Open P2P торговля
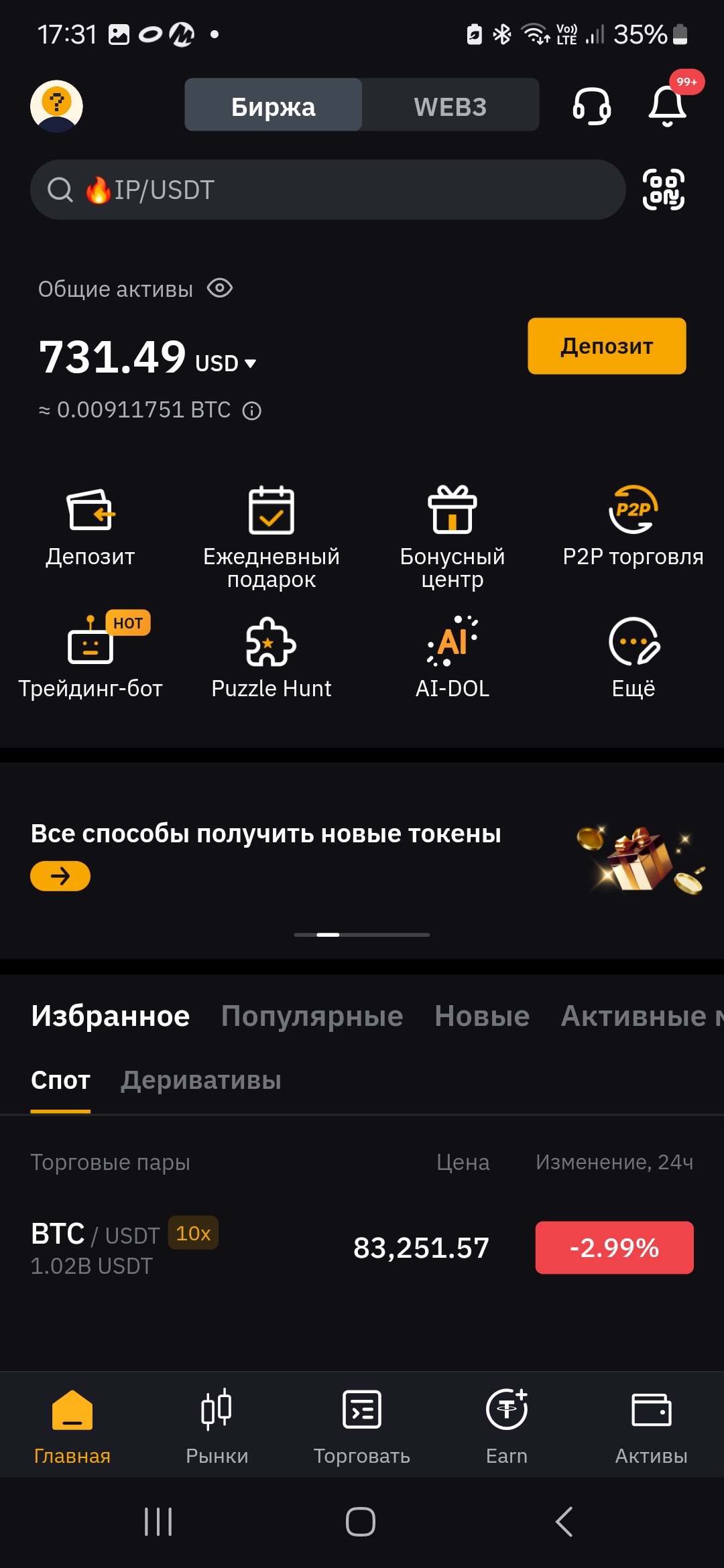 coord(633,527)
